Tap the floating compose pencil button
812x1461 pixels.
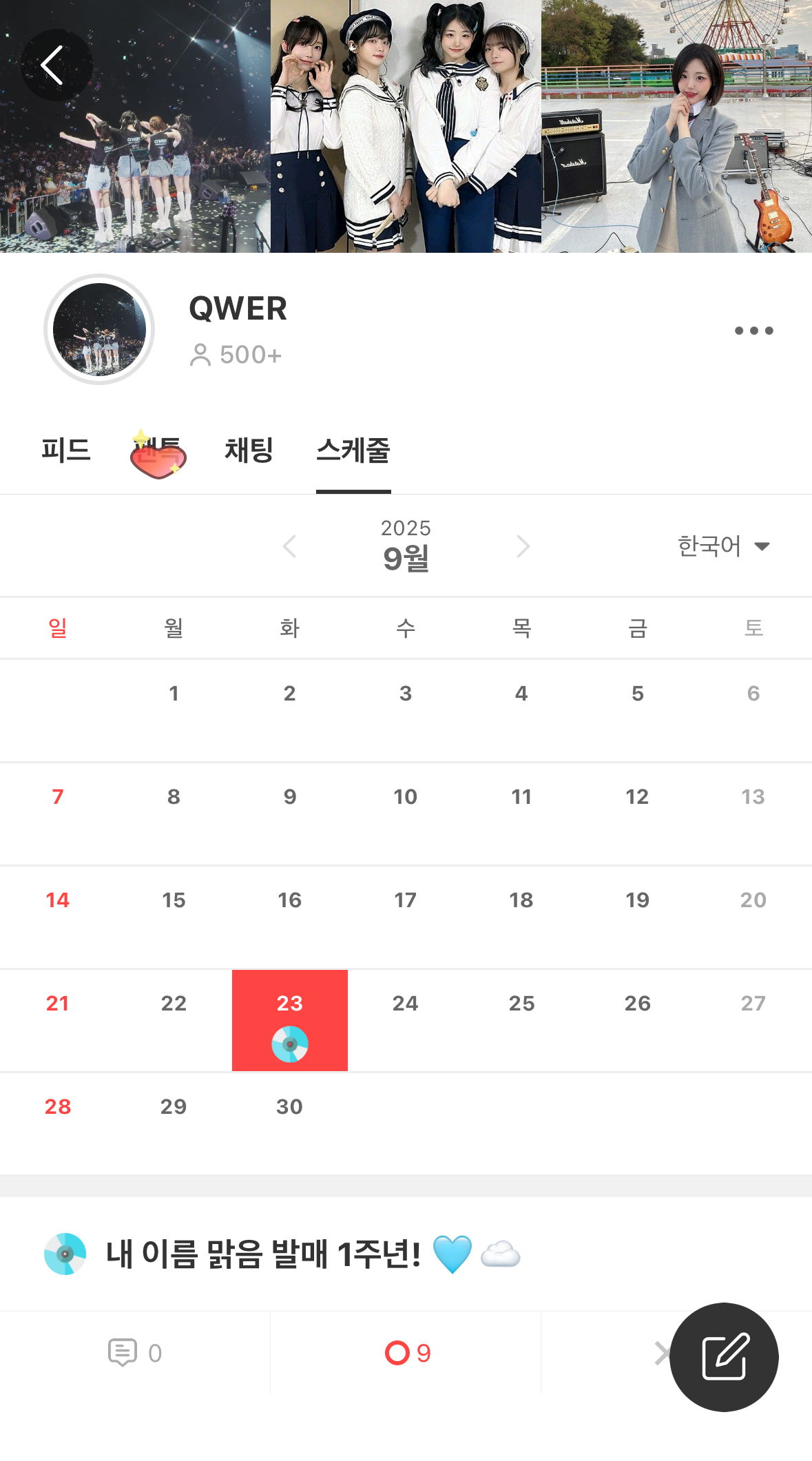point(724,1357)
